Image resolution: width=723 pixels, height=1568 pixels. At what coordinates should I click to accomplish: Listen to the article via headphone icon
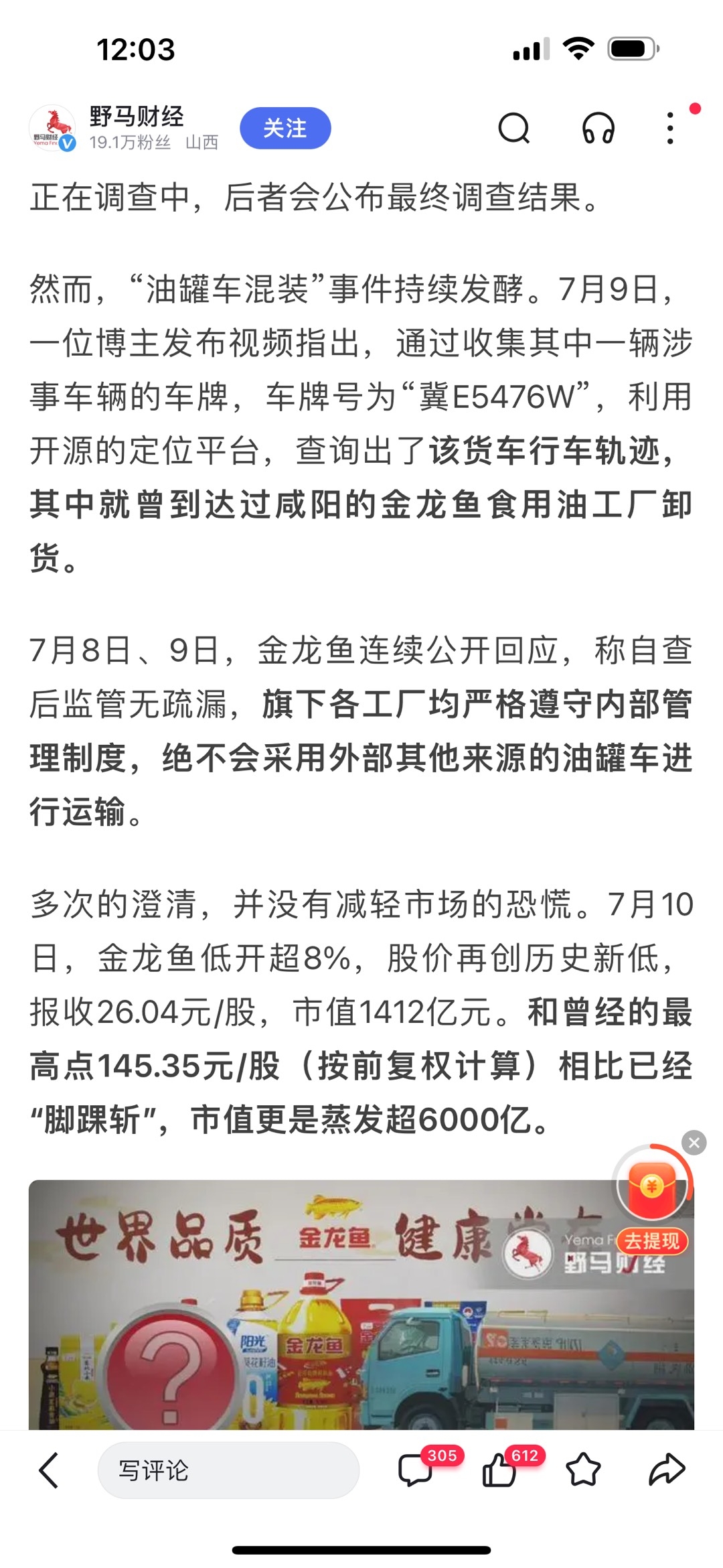[x=598, y=128]
